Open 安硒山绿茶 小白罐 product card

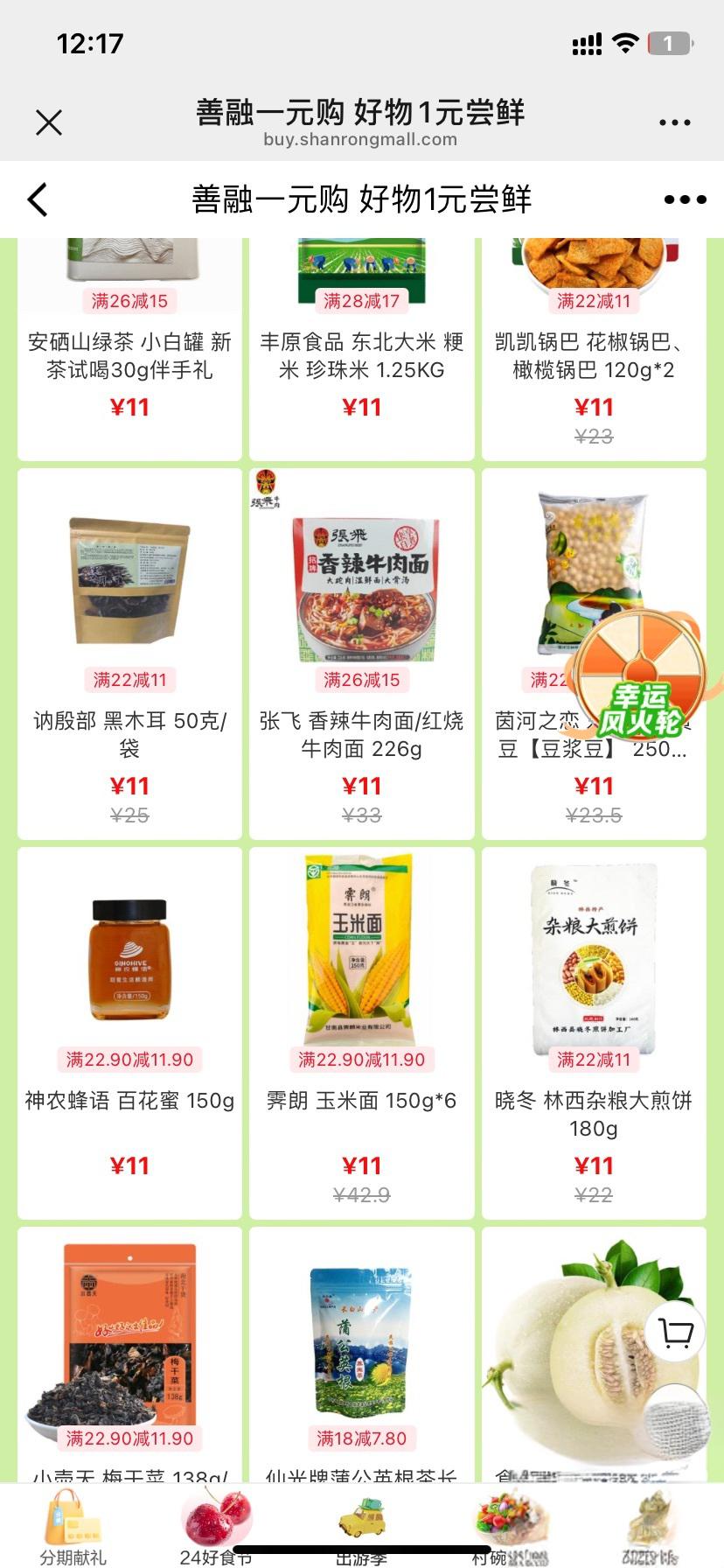pos(129,355)
